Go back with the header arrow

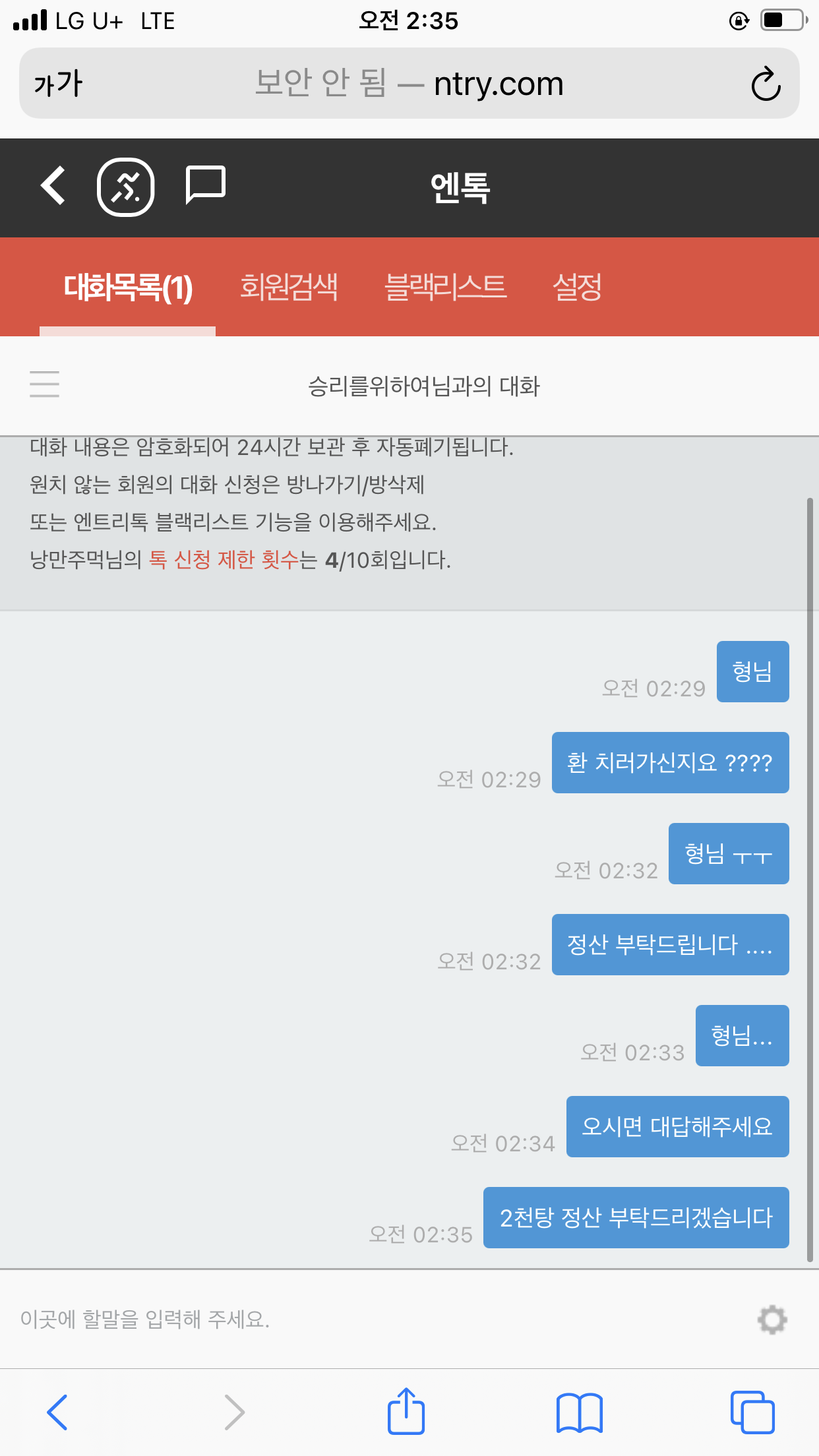(x=54, y=186)
